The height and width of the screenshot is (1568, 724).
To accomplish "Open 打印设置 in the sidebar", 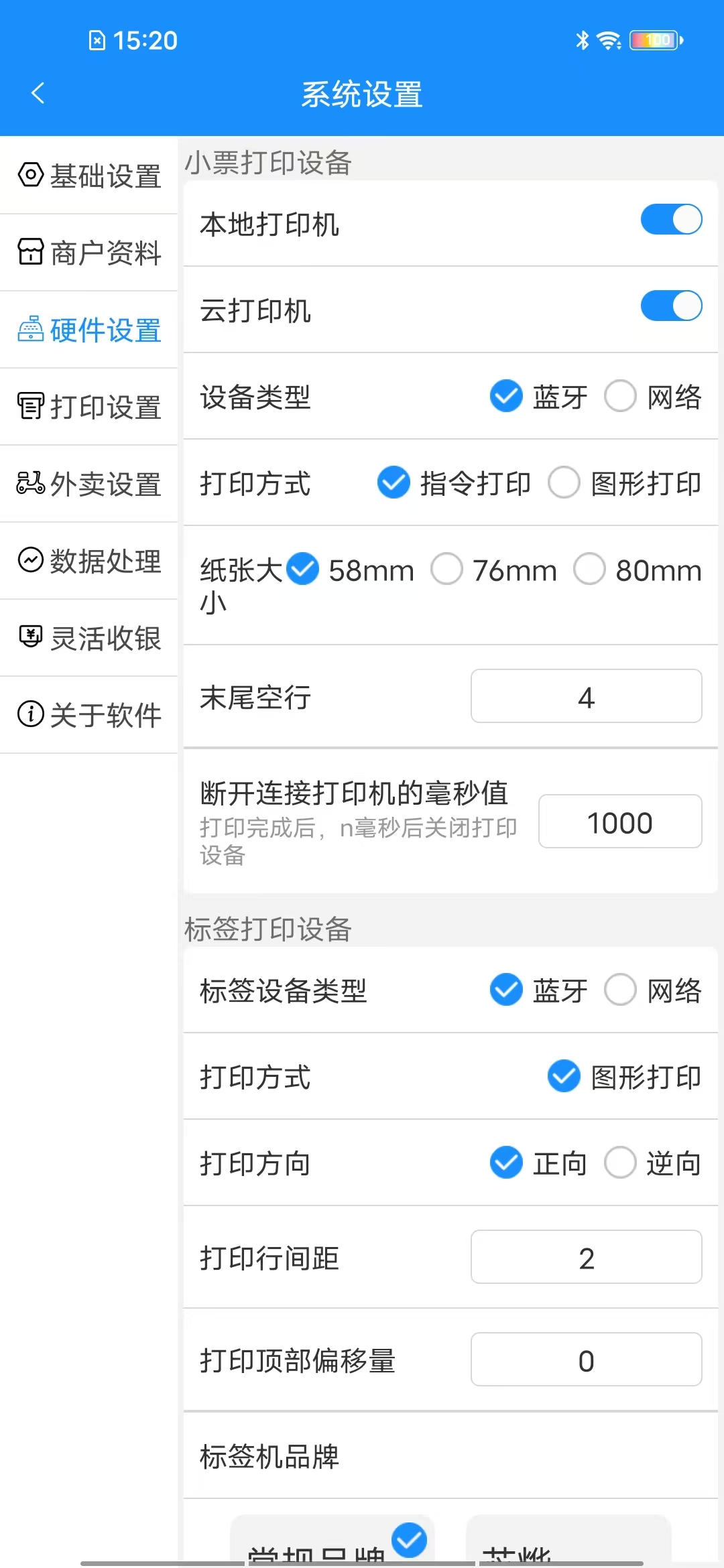I will [x=89, y=407].
